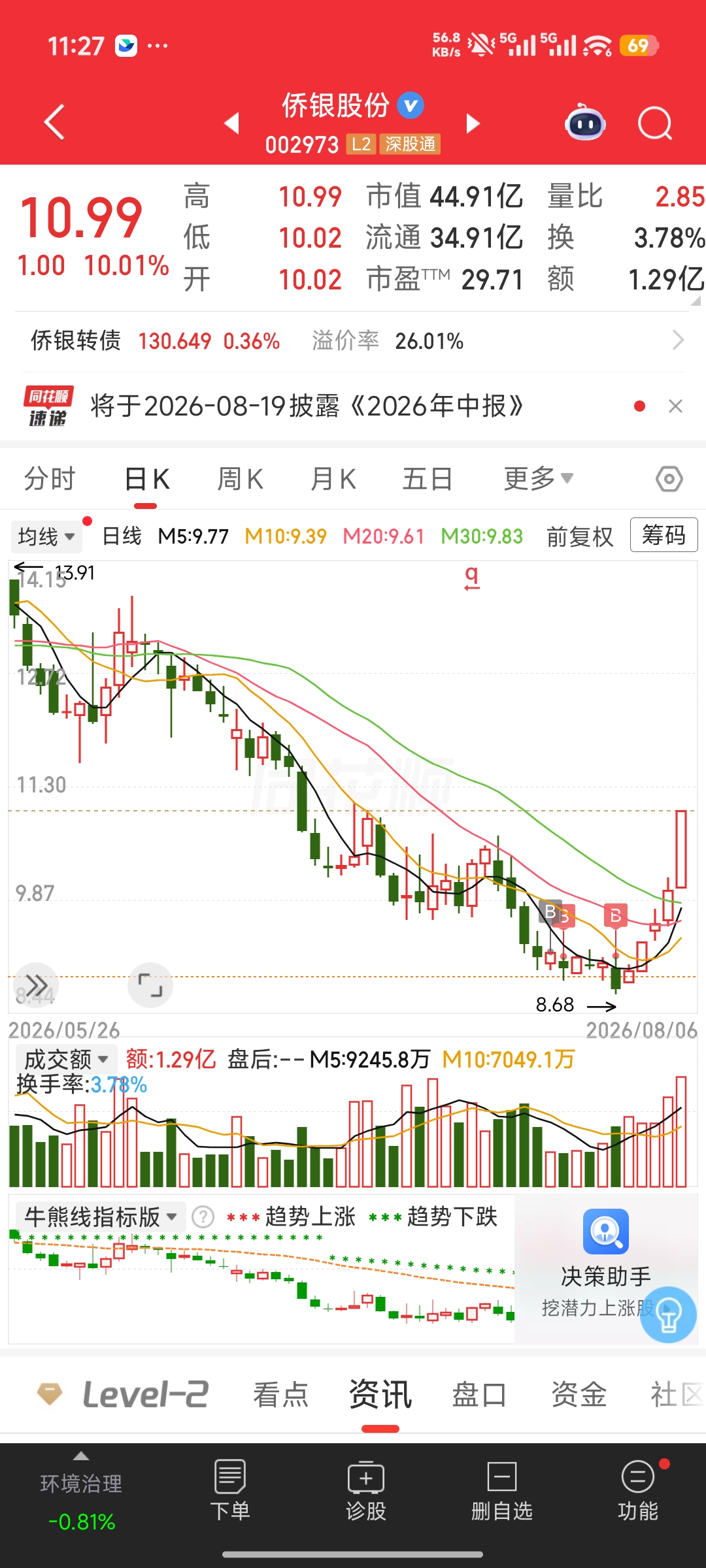Screen dimensions: 706x1568
Task: Go back using the top-left arrow
Action: point(55,122)
